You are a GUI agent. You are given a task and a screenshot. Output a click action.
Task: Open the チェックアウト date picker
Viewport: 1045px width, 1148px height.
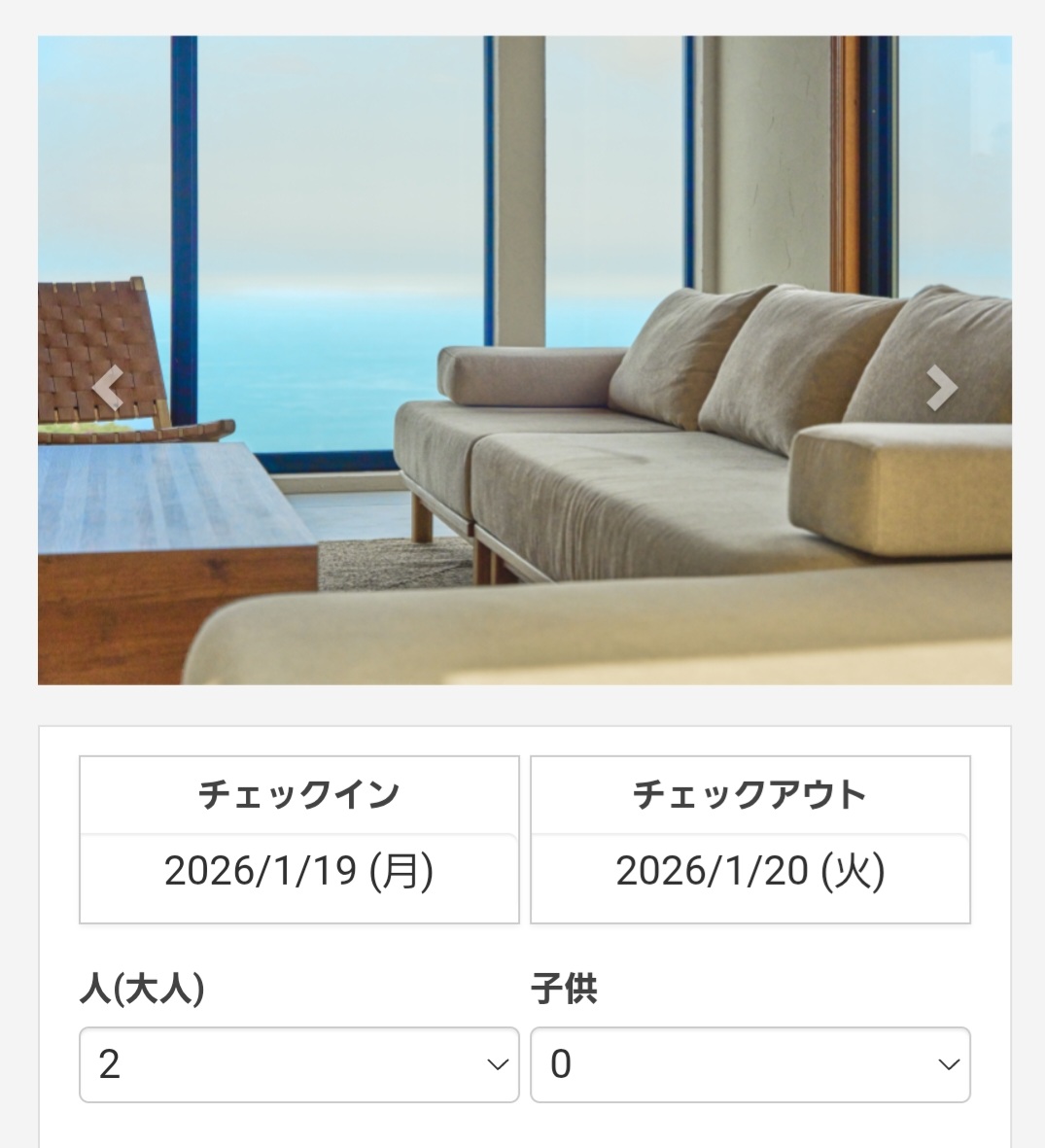[x=749, y=870]
